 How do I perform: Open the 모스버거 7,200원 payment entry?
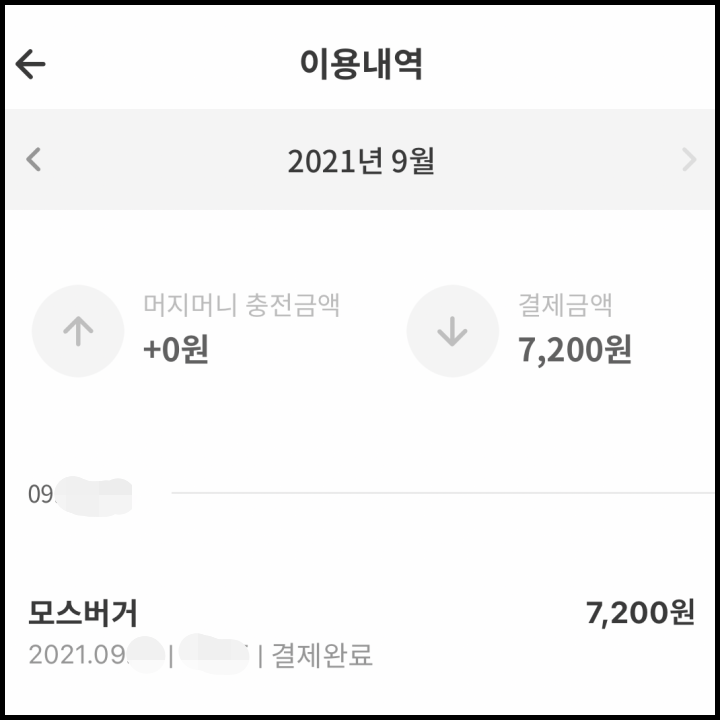tap(361, 634)
